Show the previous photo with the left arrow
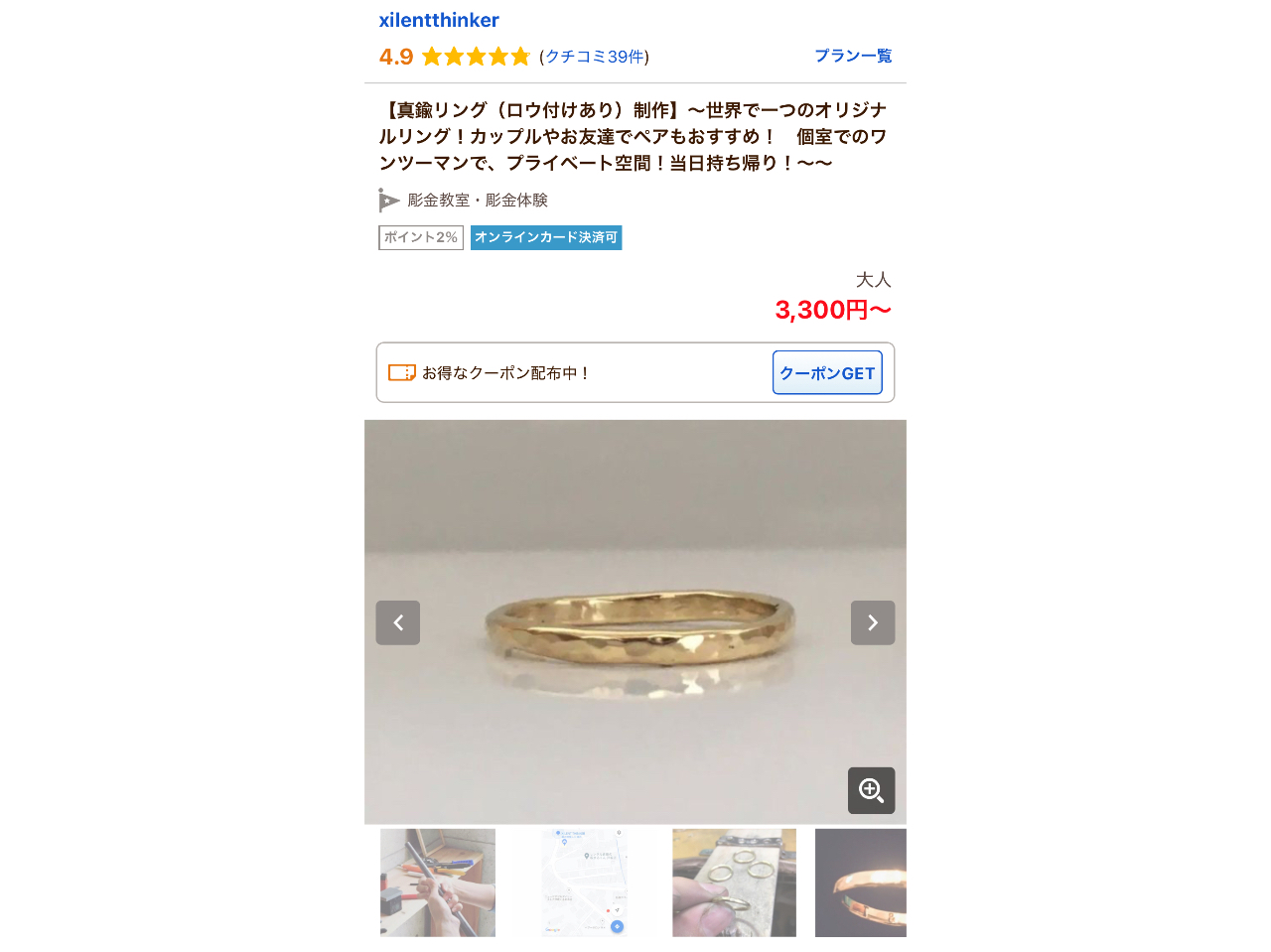This screenshot has height=952, width=1271. click(x=397, y=622)
